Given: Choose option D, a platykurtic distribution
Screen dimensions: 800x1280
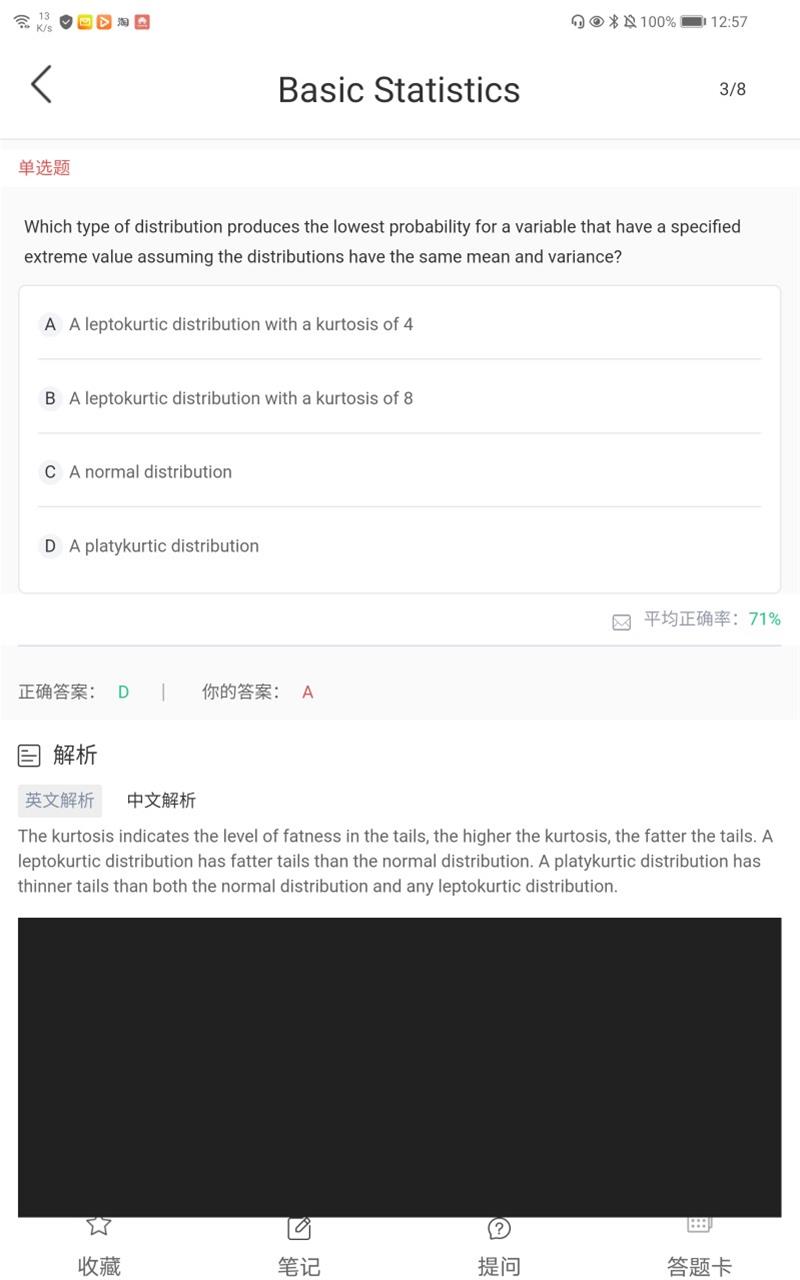Looking at the screenshot, I should [x=399, y=546].
